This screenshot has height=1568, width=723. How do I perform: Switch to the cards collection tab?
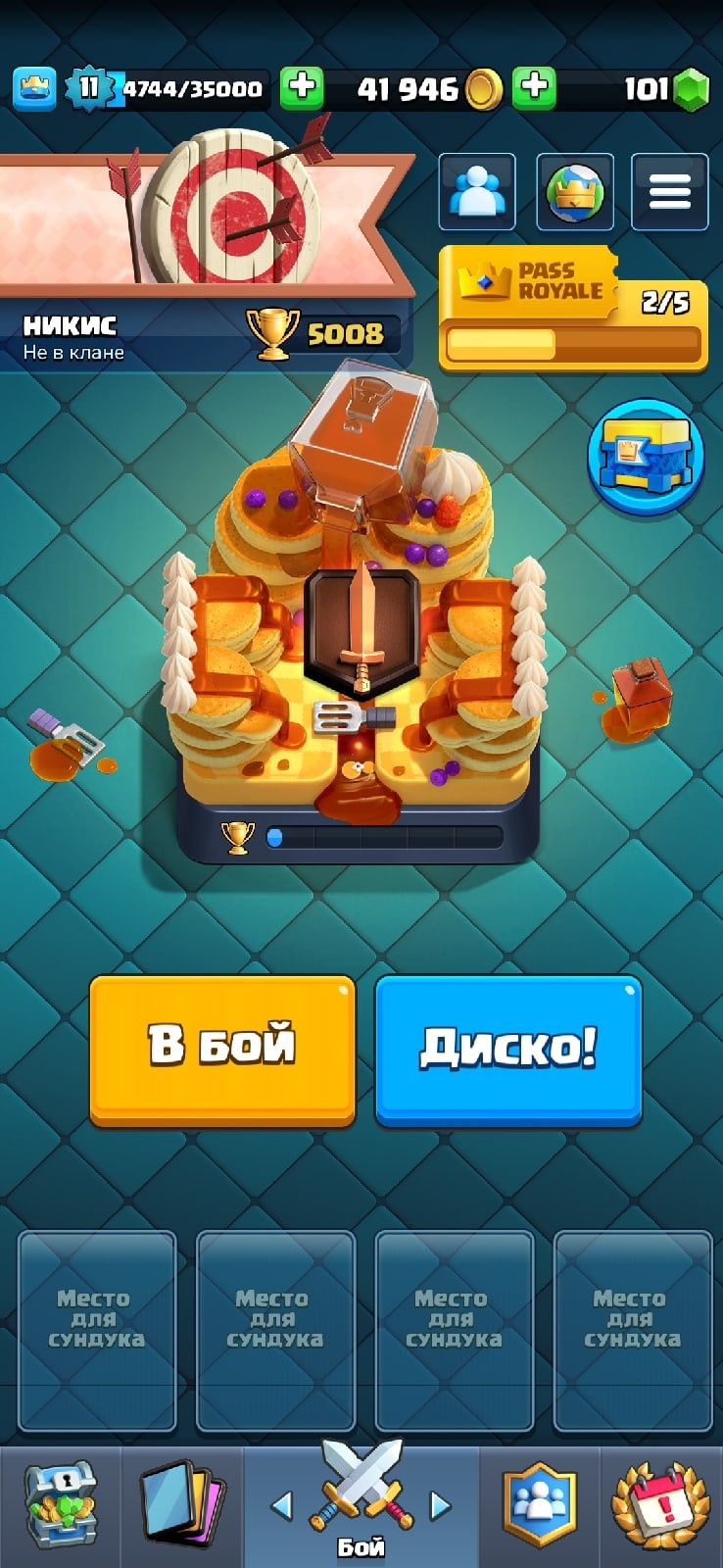tap(182, 1504)
